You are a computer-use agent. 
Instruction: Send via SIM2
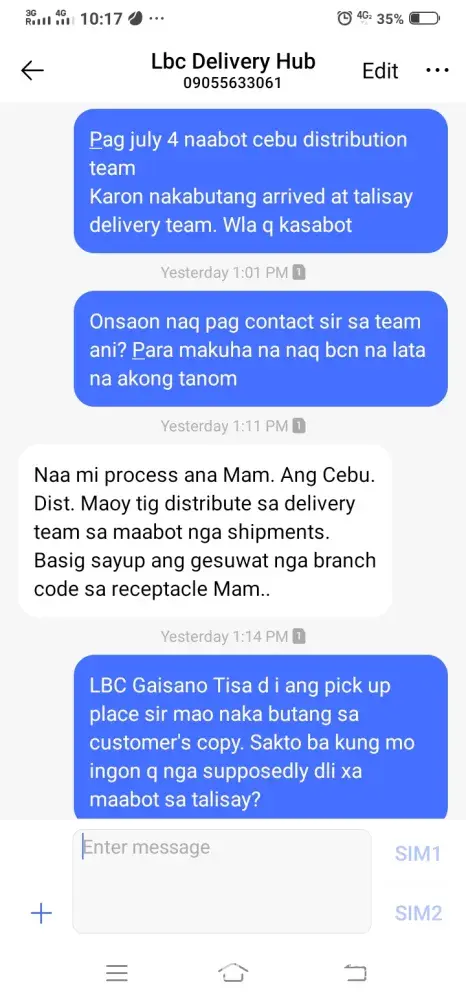[418, 913]
